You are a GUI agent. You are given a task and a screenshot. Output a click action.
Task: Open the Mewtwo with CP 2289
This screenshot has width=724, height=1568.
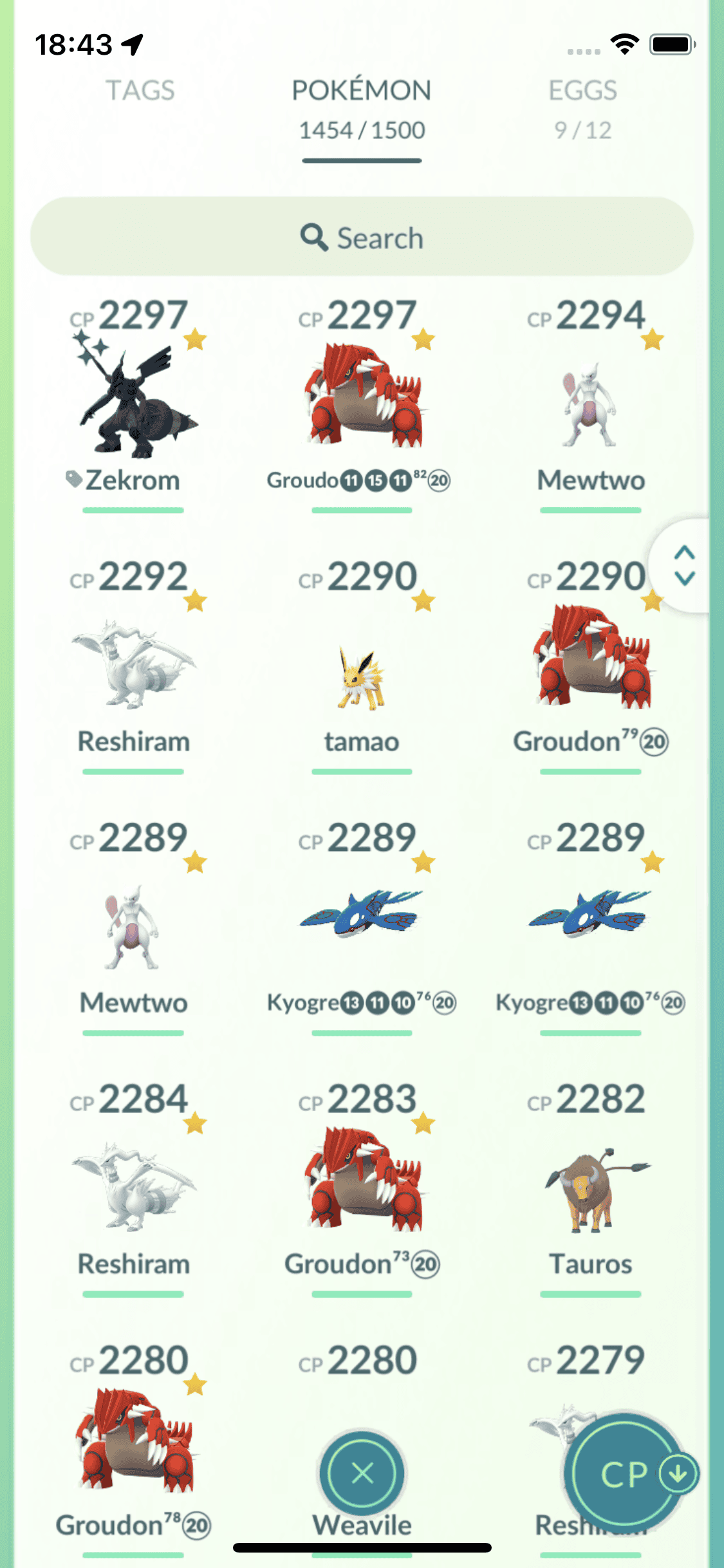click(x=133, y=927)
